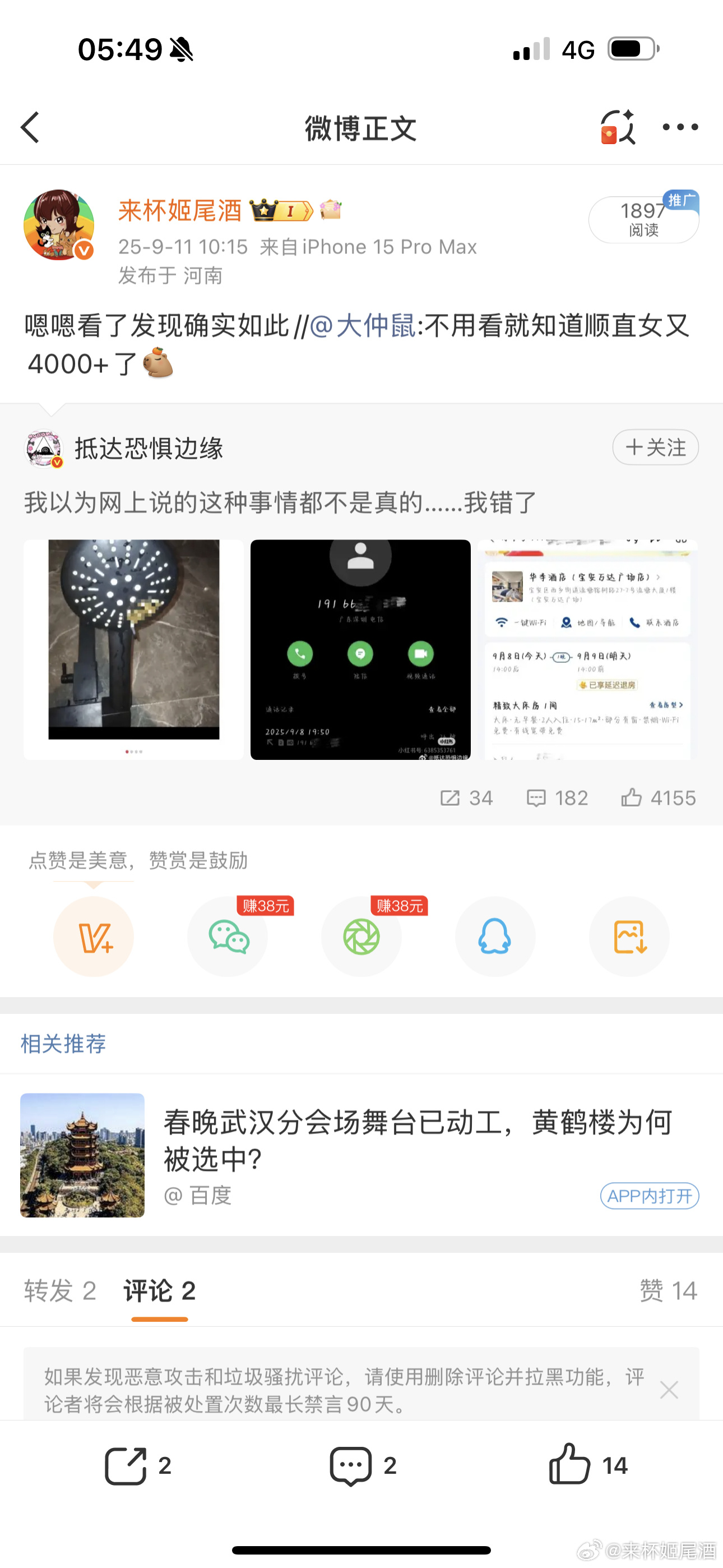Switch to the 转发 2 tab
This screenshot has width=723, height=1568.
point(59,1290)
